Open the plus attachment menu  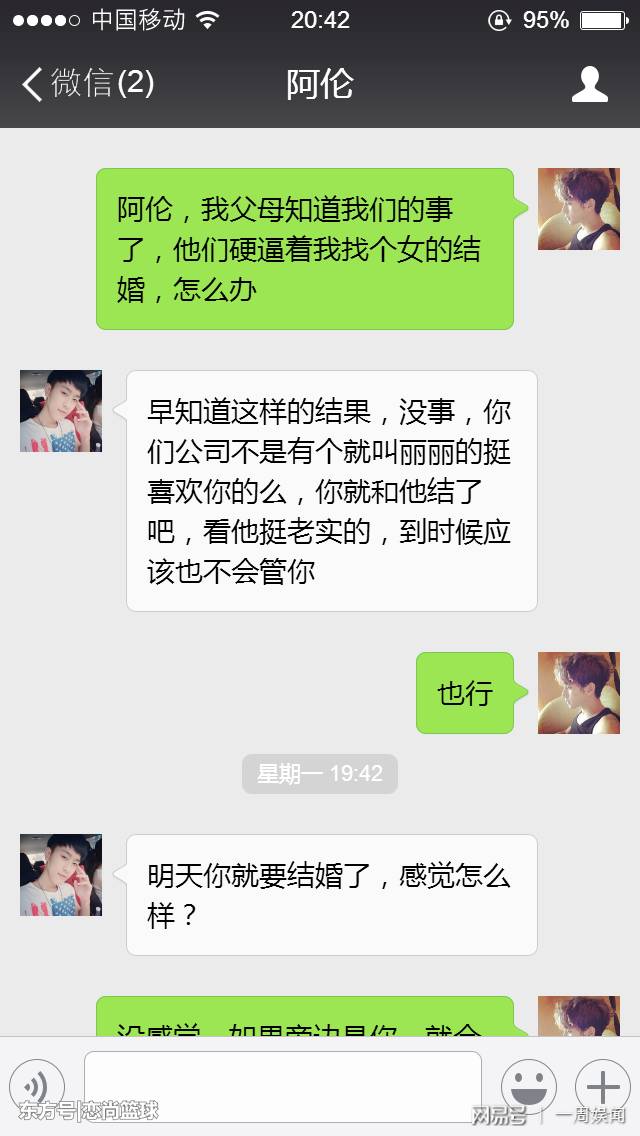(x=602, y=1087)
